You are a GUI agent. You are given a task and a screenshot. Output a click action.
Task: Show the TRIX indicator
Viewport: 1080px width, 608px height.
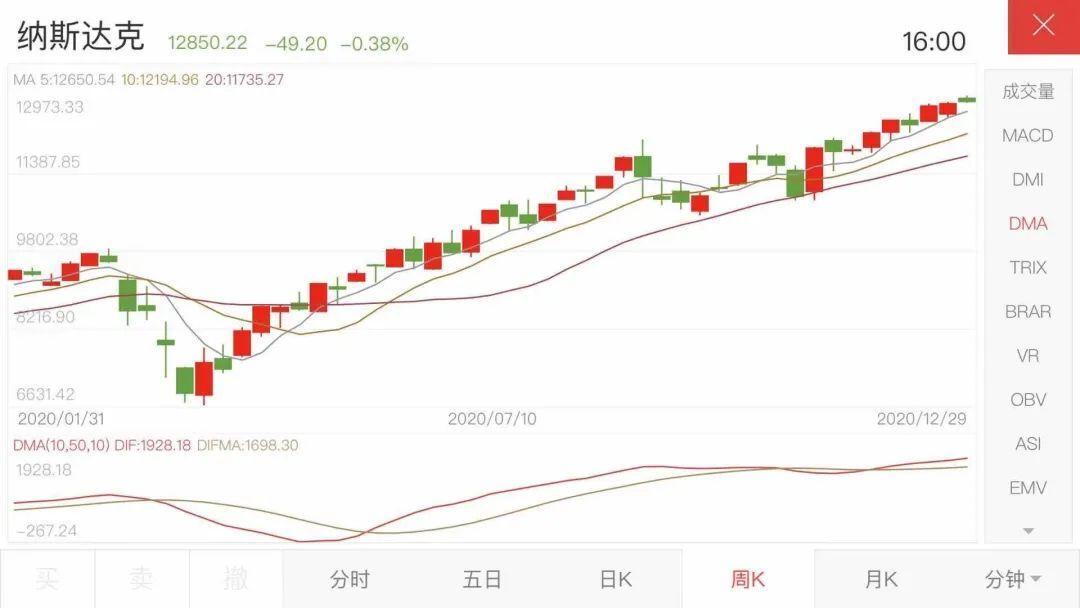point(1028,267)
